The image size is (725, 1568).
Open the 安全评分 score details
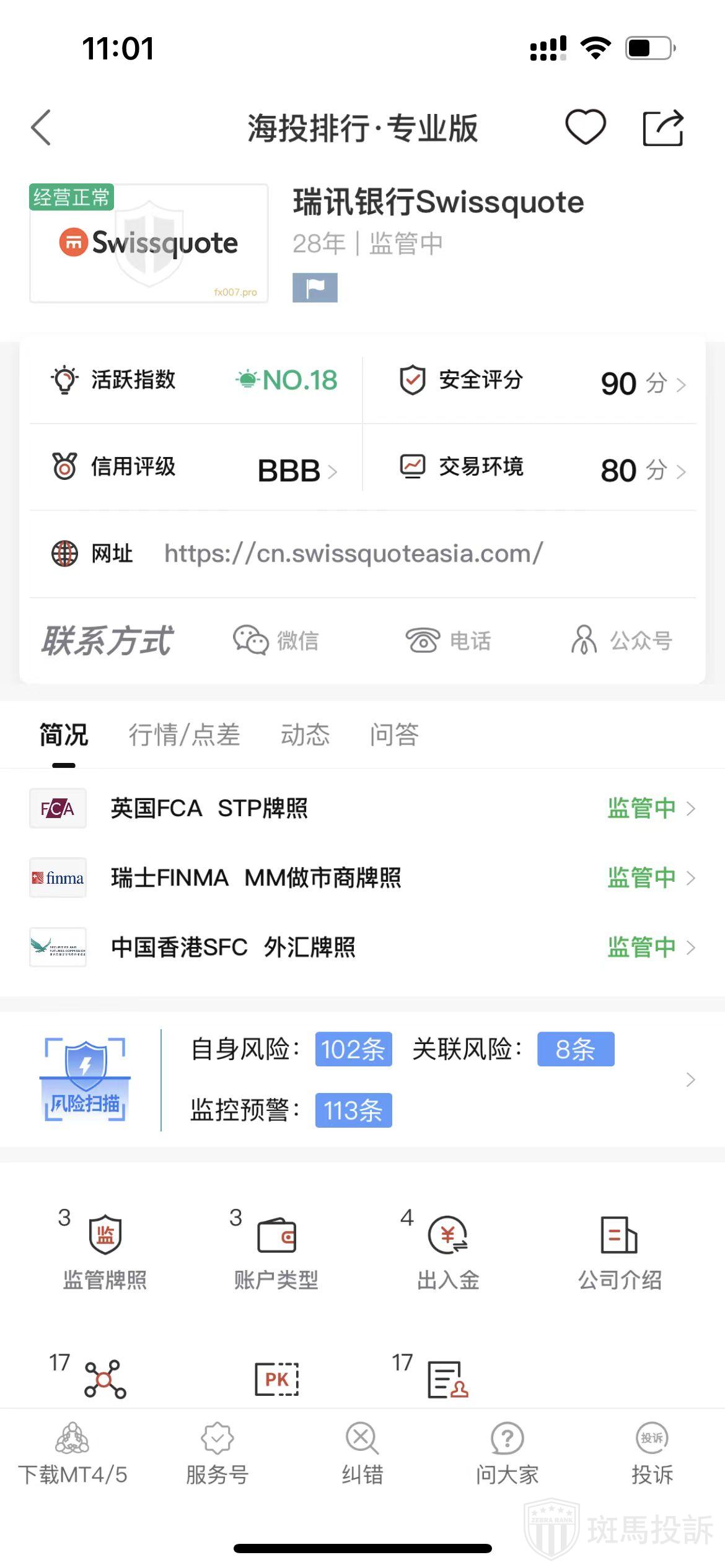pos(542,381)
